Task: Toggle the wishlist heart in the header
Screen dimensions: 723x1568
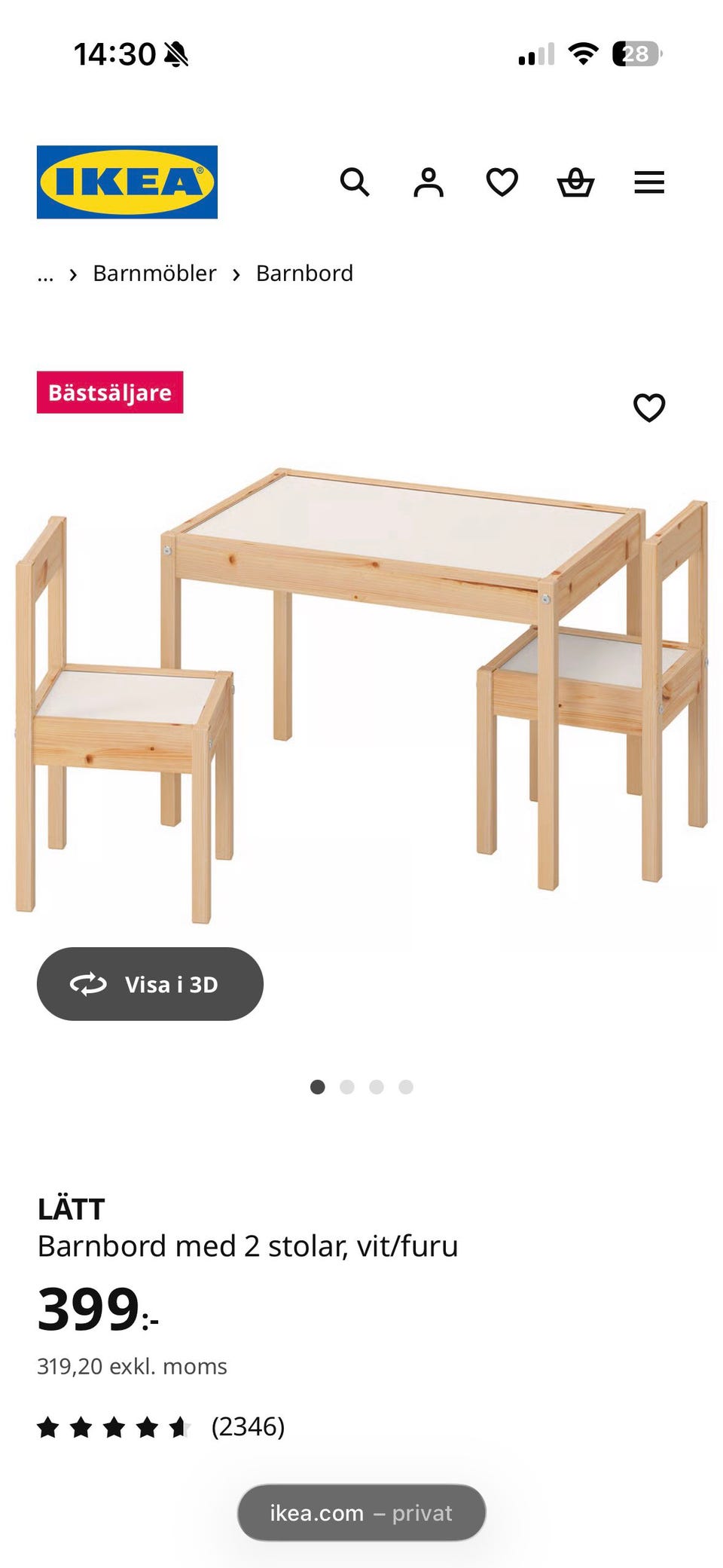Action: click(x=502, y=182)
